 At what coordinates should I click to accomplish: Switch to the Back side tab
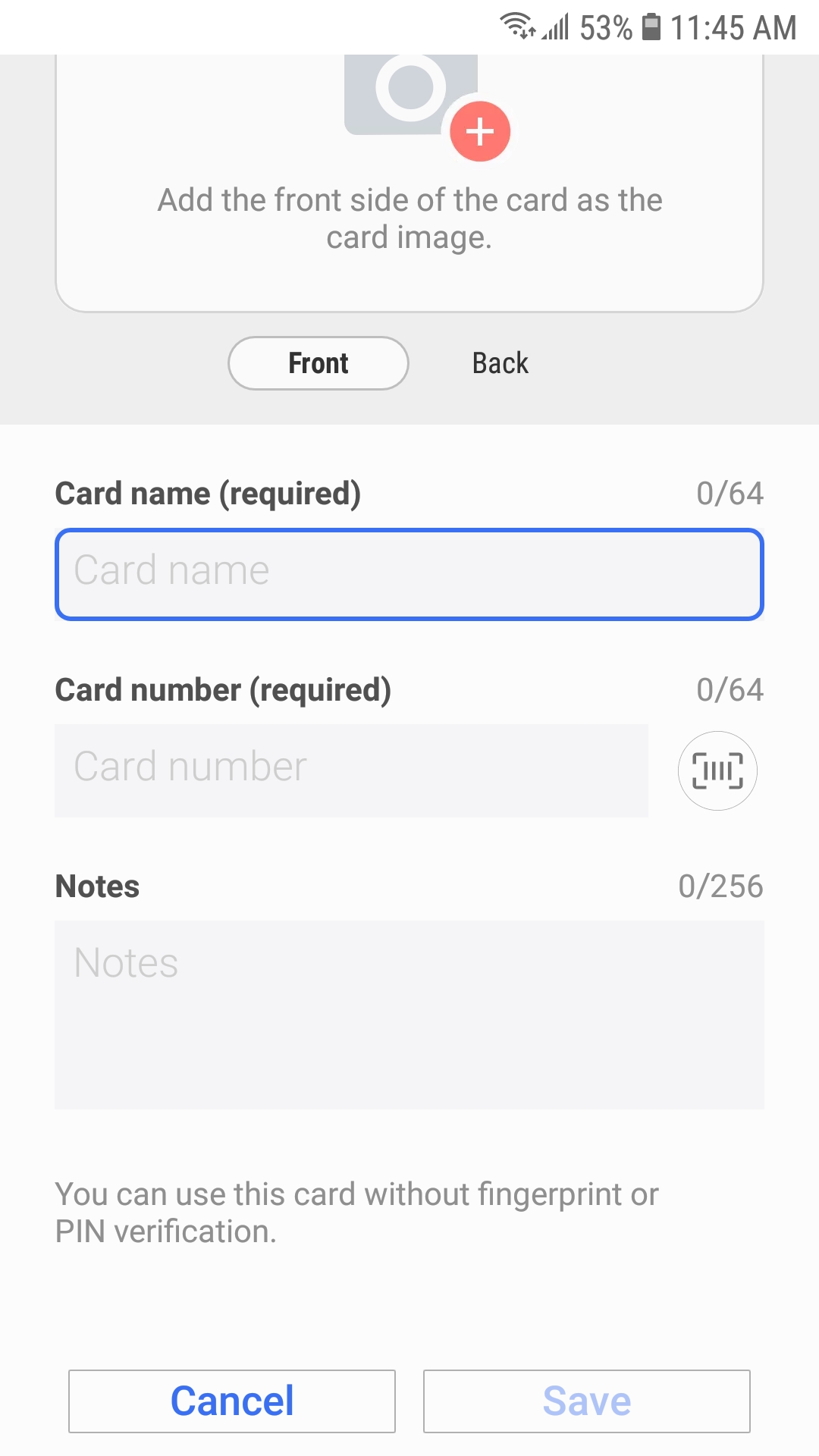[x=500, y=363]
